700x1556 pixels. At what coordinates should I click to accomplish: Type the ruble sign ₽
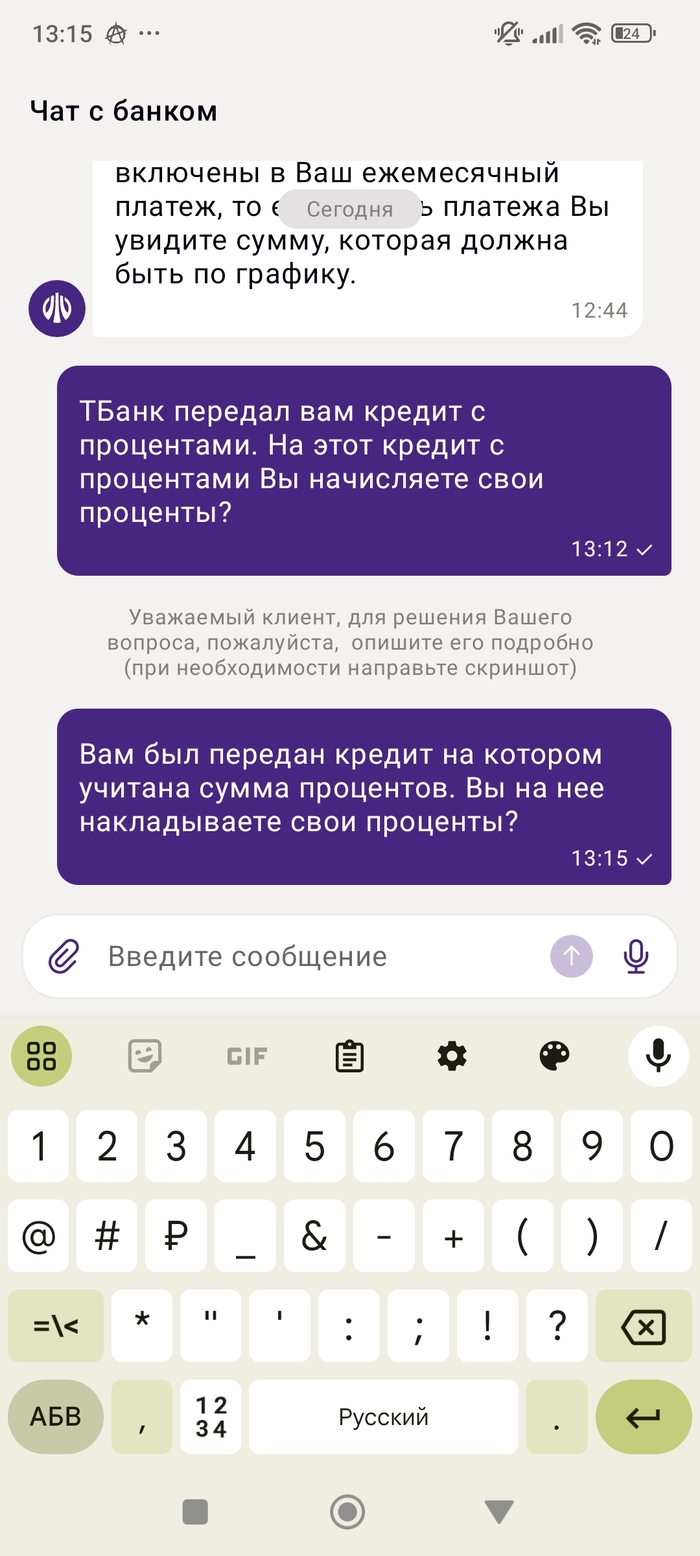[x=176, y=1237]
